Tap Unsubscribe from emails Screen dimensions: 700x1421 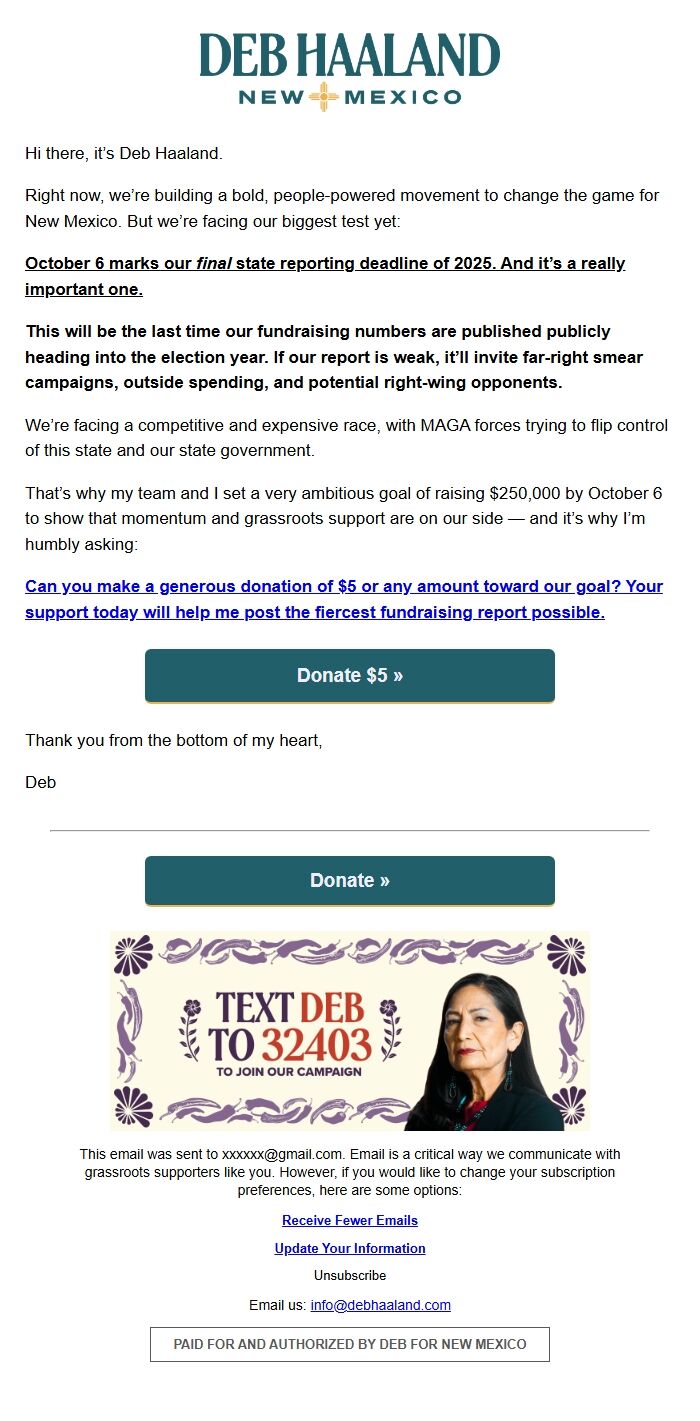tap(349, 1276)
